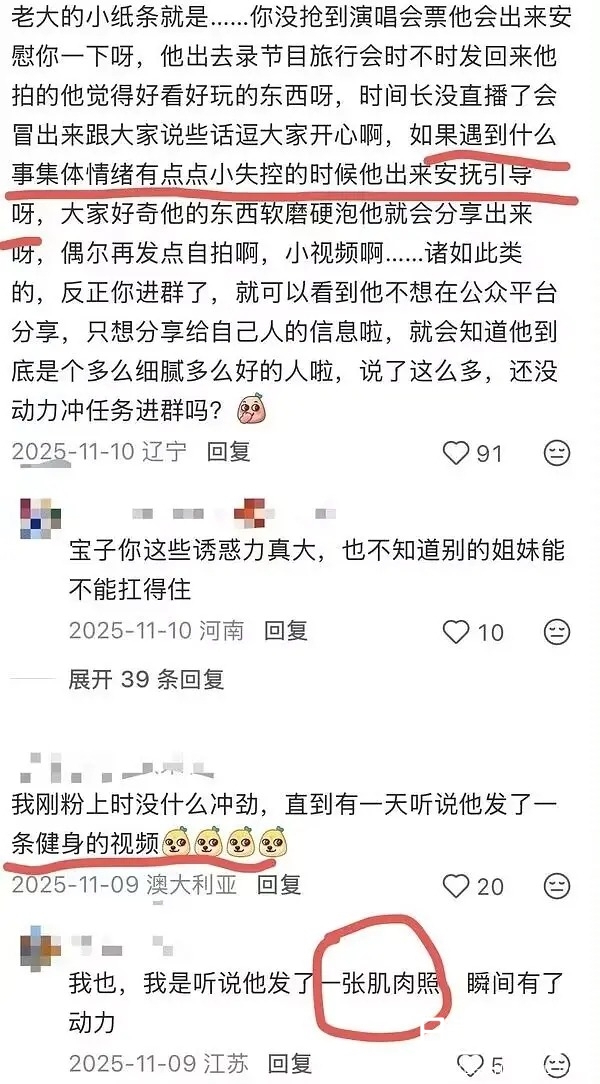Like the Australia comment with 20 likes
The width and height of the screenshot is (600, 1084).
(x=456, y=886)
